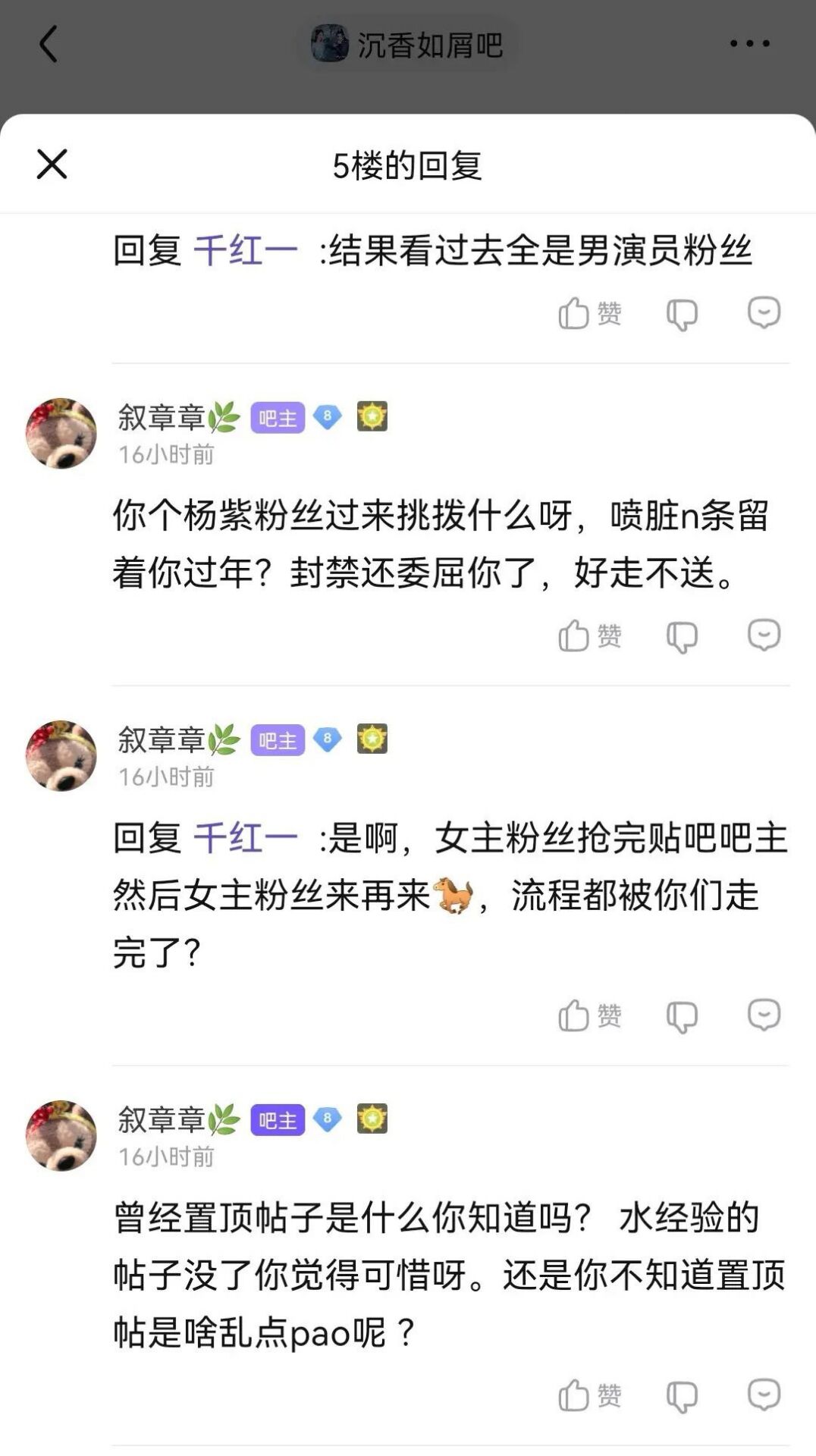This screenshot has width=816, height=1456.
Task: Open 千红一 link in the 女主粉丝 reply
Action: [246, 839]
